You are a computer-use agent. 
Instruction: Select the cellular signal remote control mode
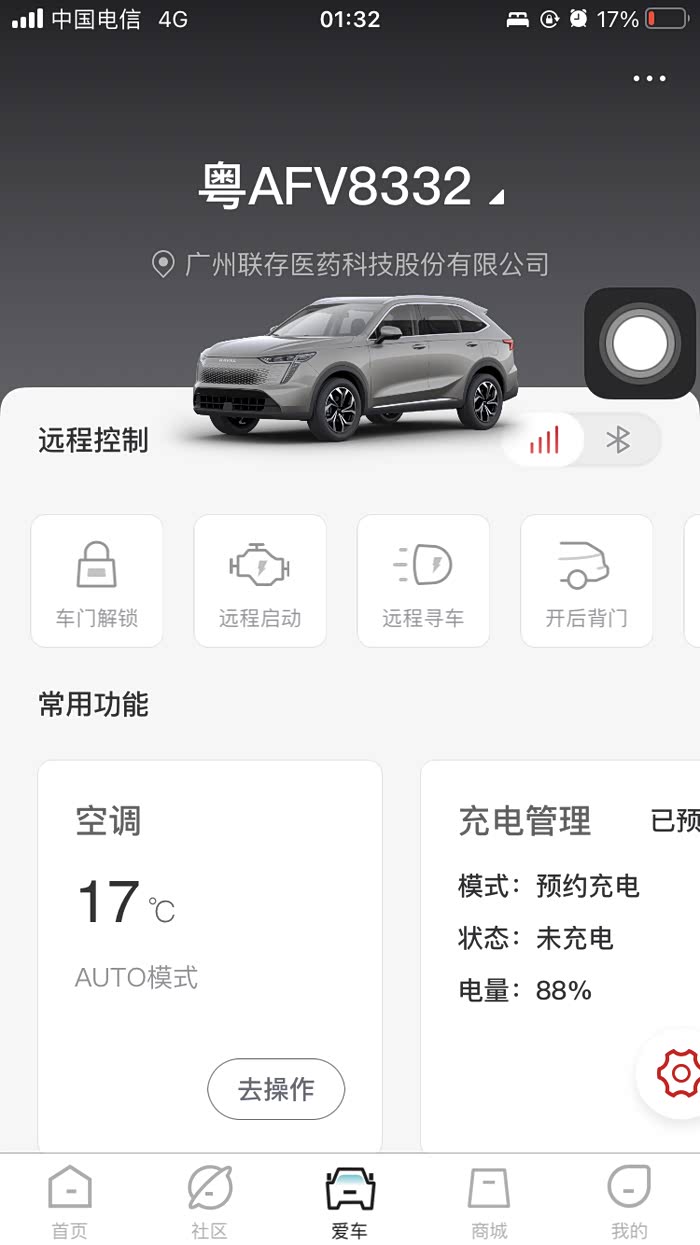tap(543, 440)
